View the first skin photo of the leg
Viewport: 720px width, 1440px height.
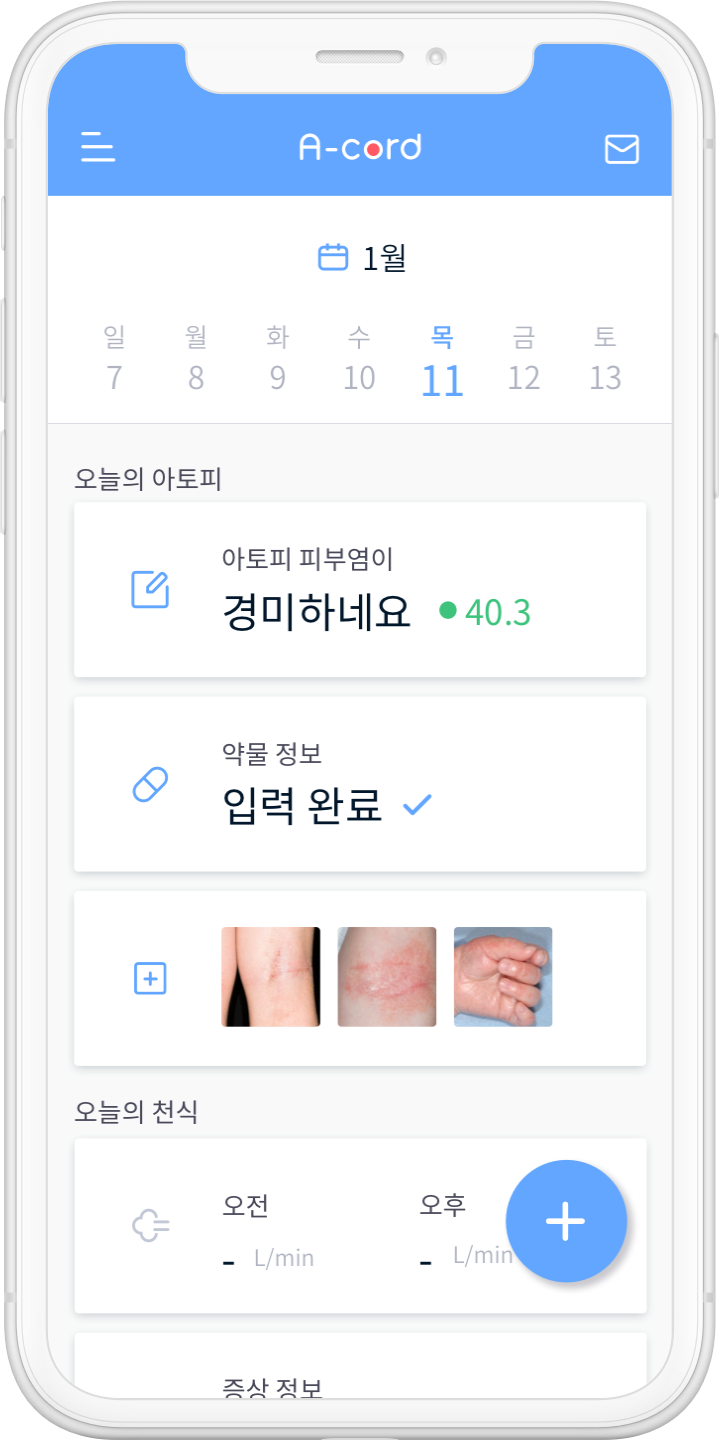tap(271, 977)
